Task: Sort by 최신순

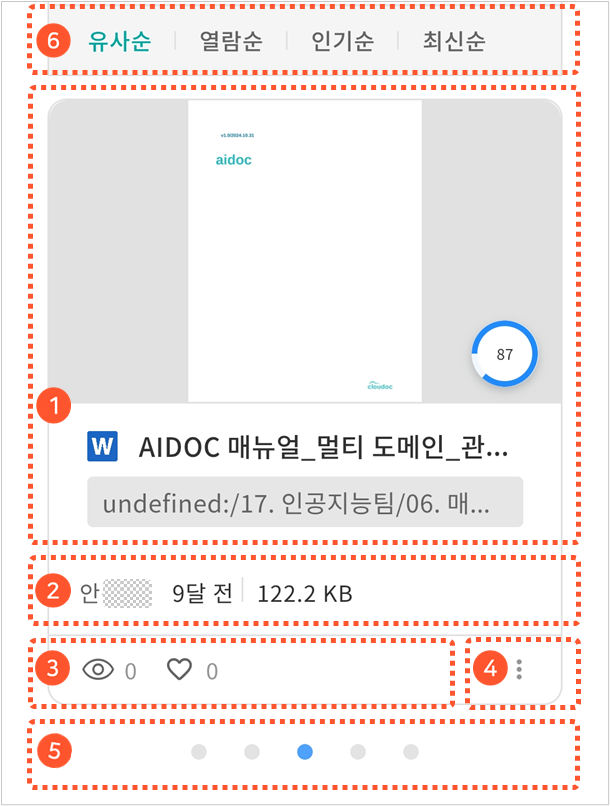Action: (x=454, y=41)
